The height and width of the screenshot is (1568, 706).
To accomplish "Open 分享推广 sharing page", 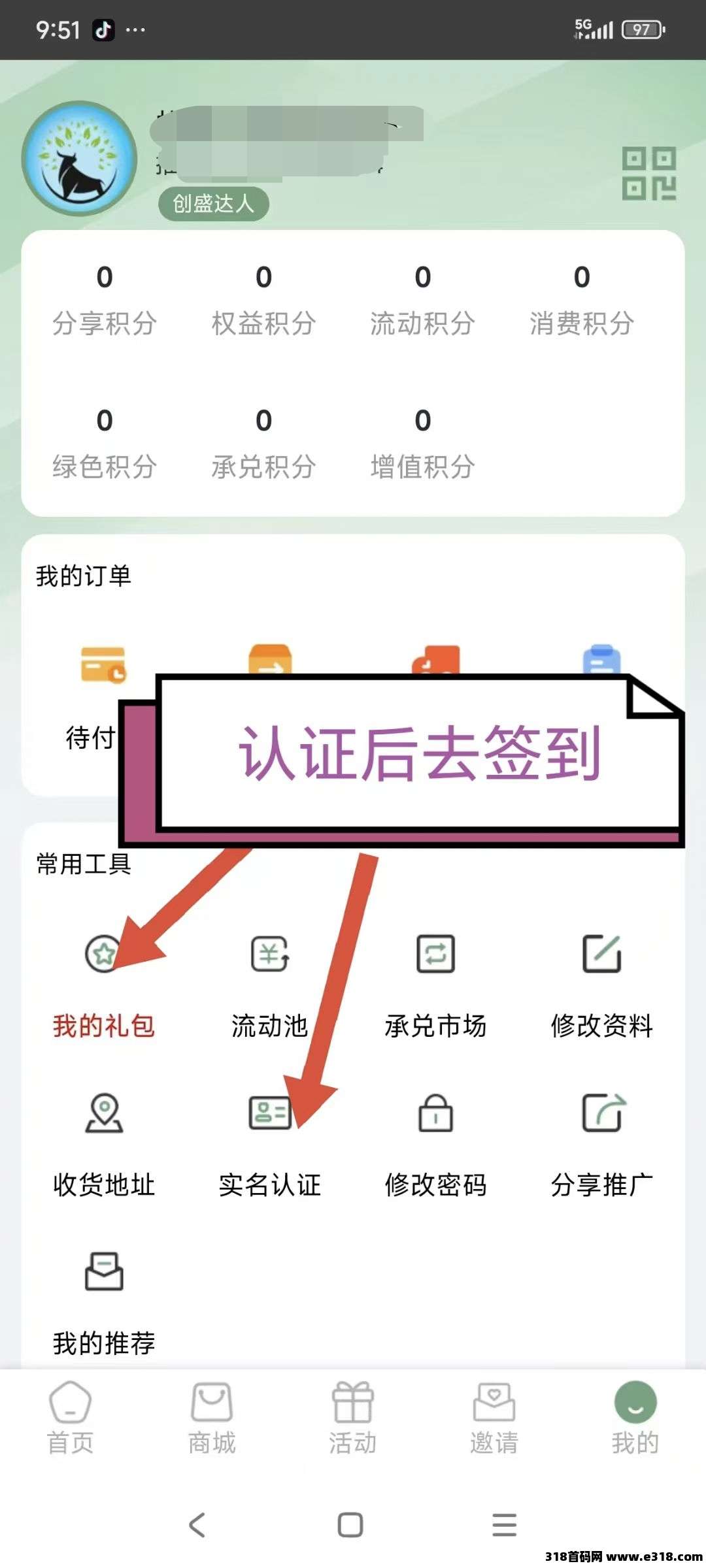I will [601, 1143].
